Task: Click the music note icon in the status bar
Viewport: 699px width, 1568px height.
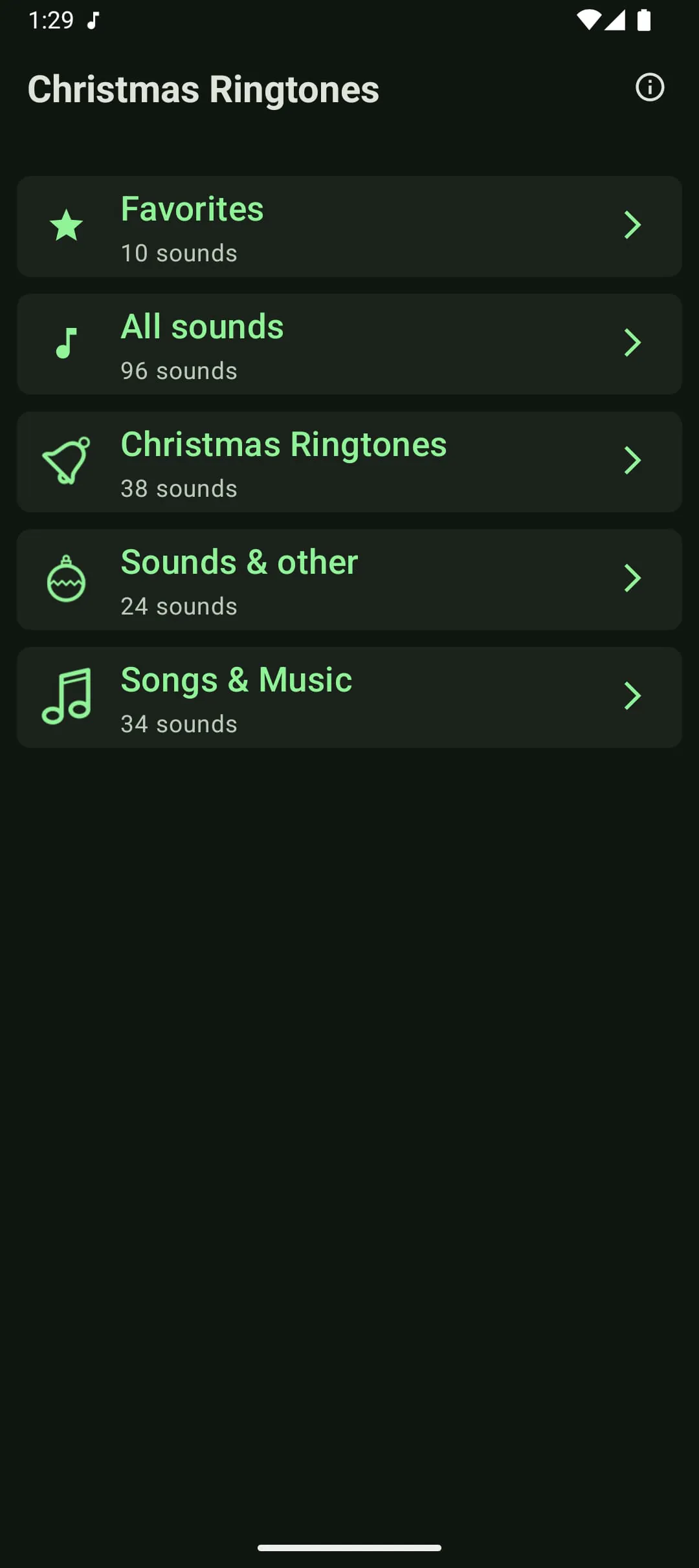Action: pyautogui.click(x=93, y=21)
